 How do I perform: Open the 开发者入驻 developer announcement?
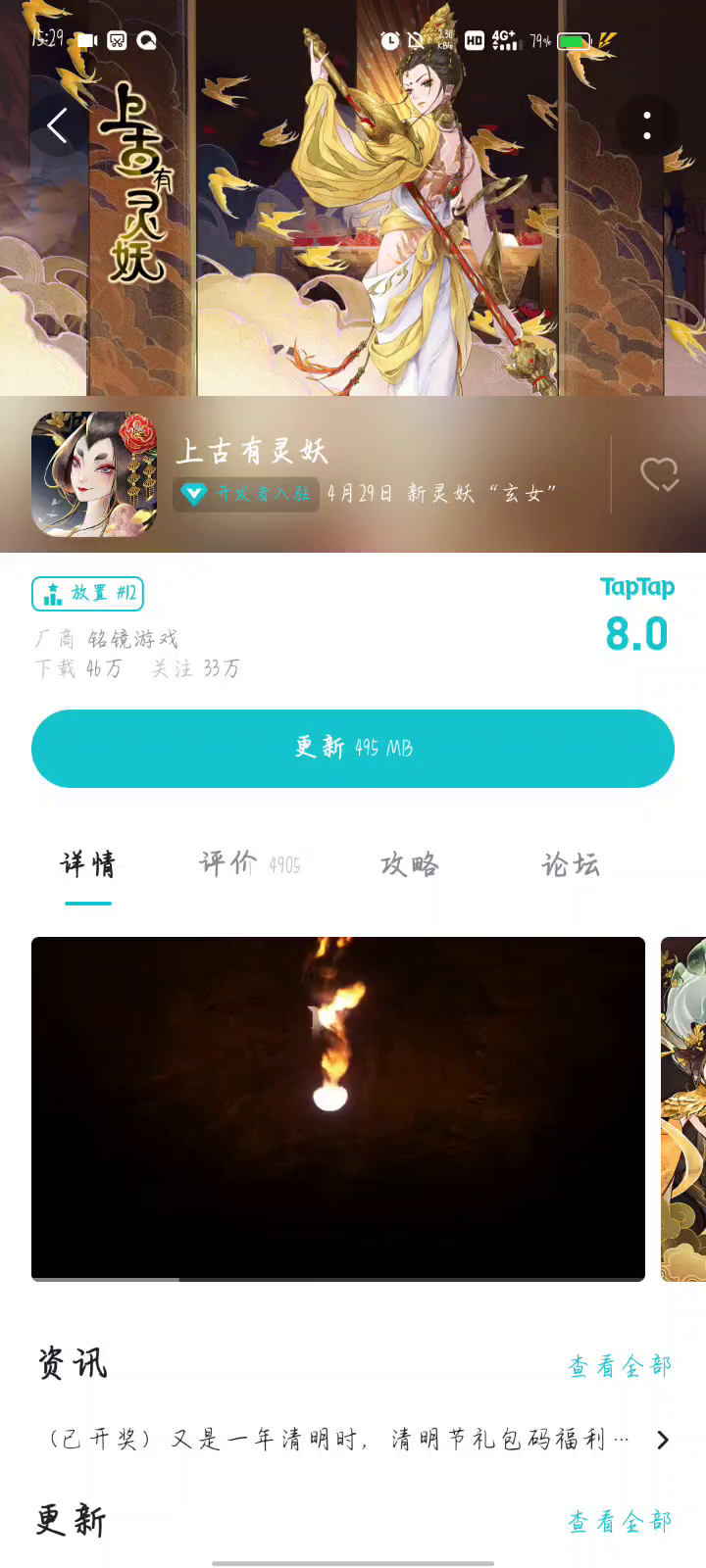(x=247, y=494)
